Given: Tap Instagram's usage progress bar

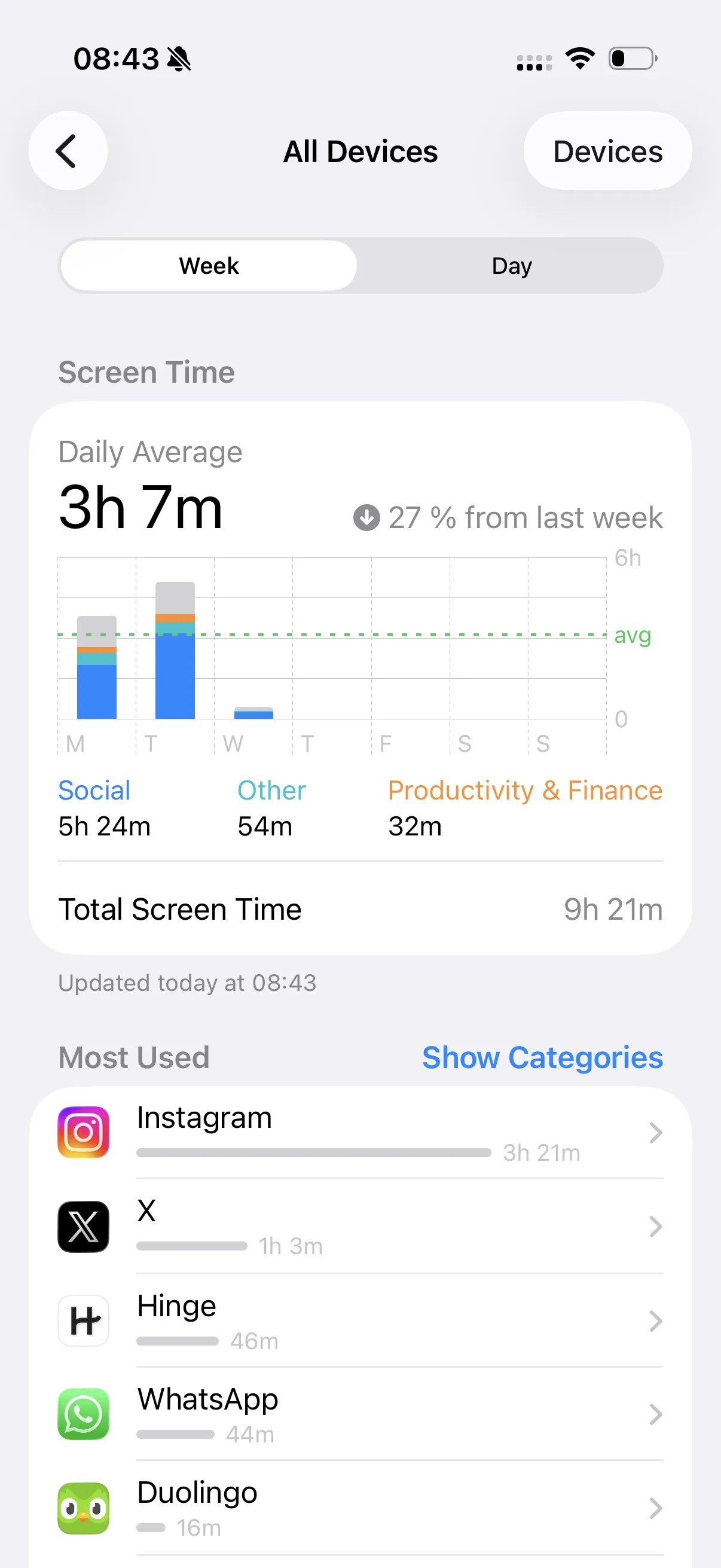Looking at the screenshot, I should point(313,1152).
